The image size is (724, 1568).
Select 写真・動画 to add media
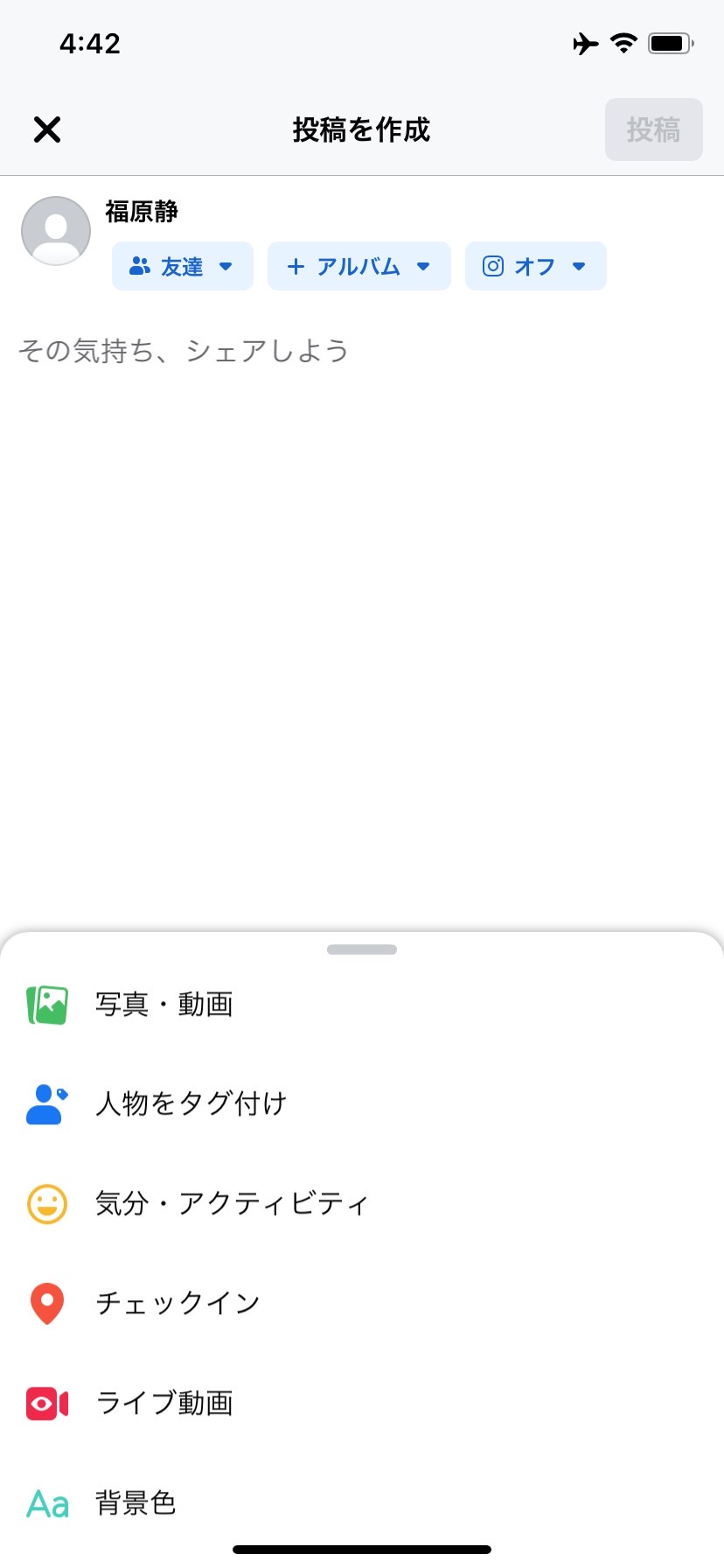tap(362, 1004)
